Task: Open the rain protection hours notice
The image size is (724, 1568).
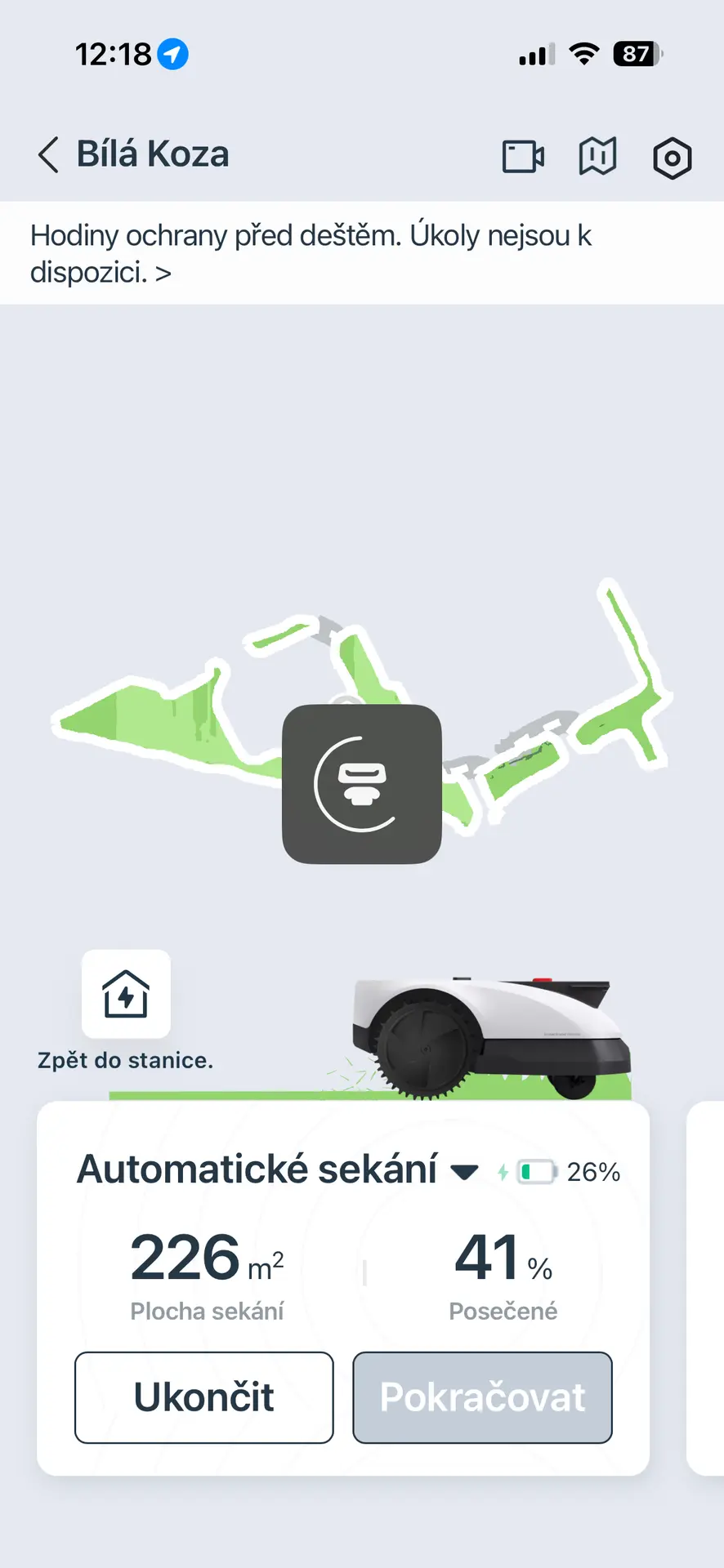Action: [x=311, y=253]
